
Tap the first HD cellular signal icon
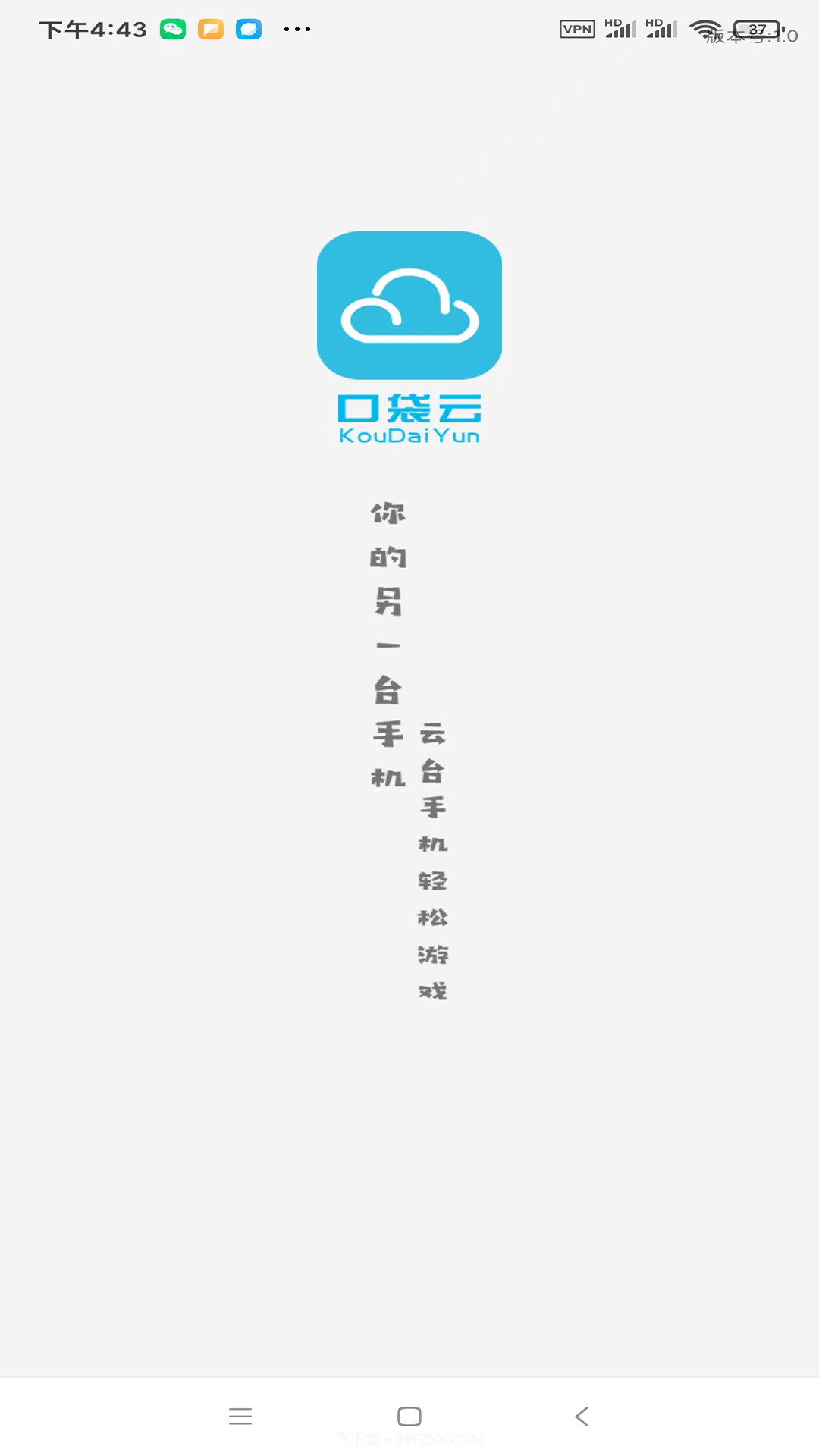(x=622, y=29)
